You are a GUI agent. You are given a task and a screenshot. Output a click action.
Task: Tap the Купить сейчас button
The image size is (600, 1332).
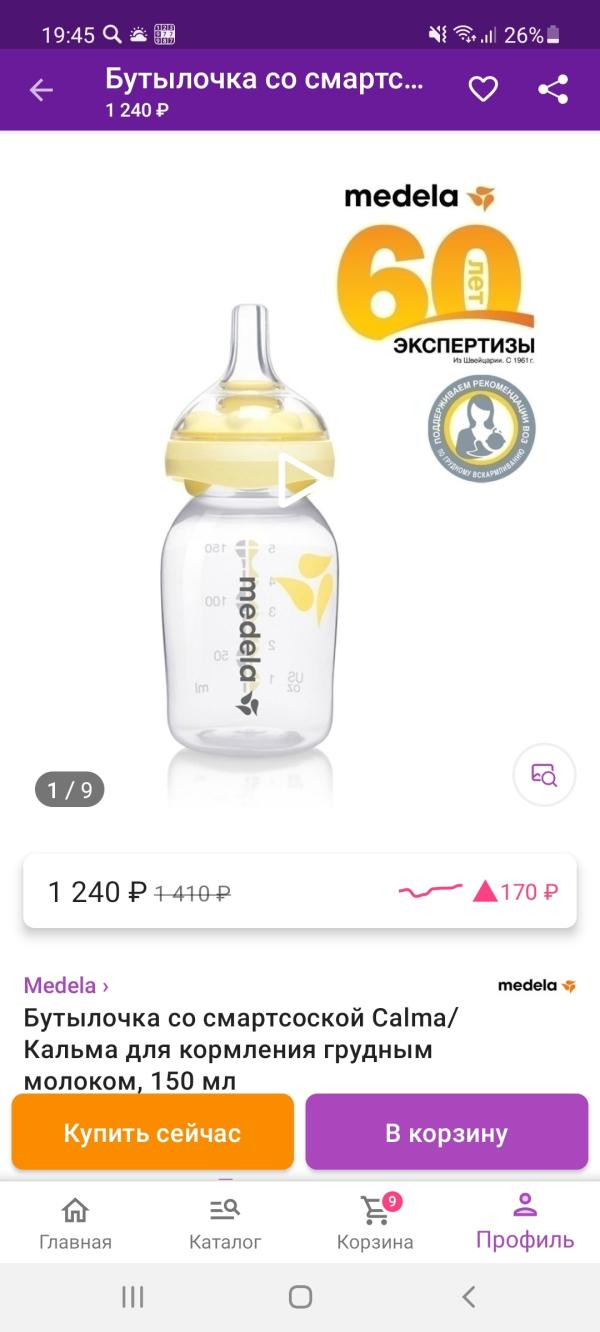pyautogui.click(x=152, y=1132)
